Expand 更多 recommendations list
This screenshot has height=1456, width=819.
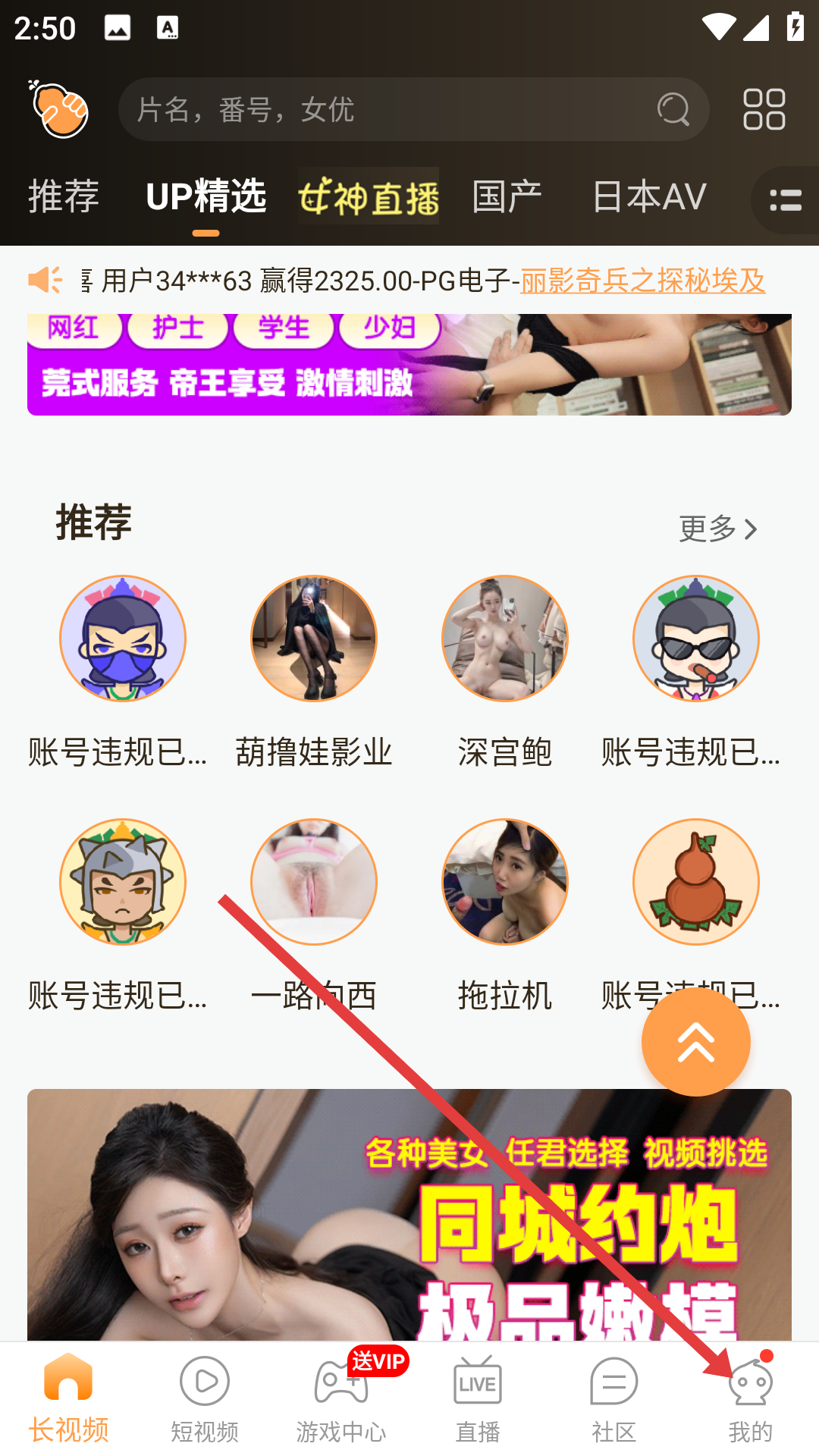click(x=718, y=529)
